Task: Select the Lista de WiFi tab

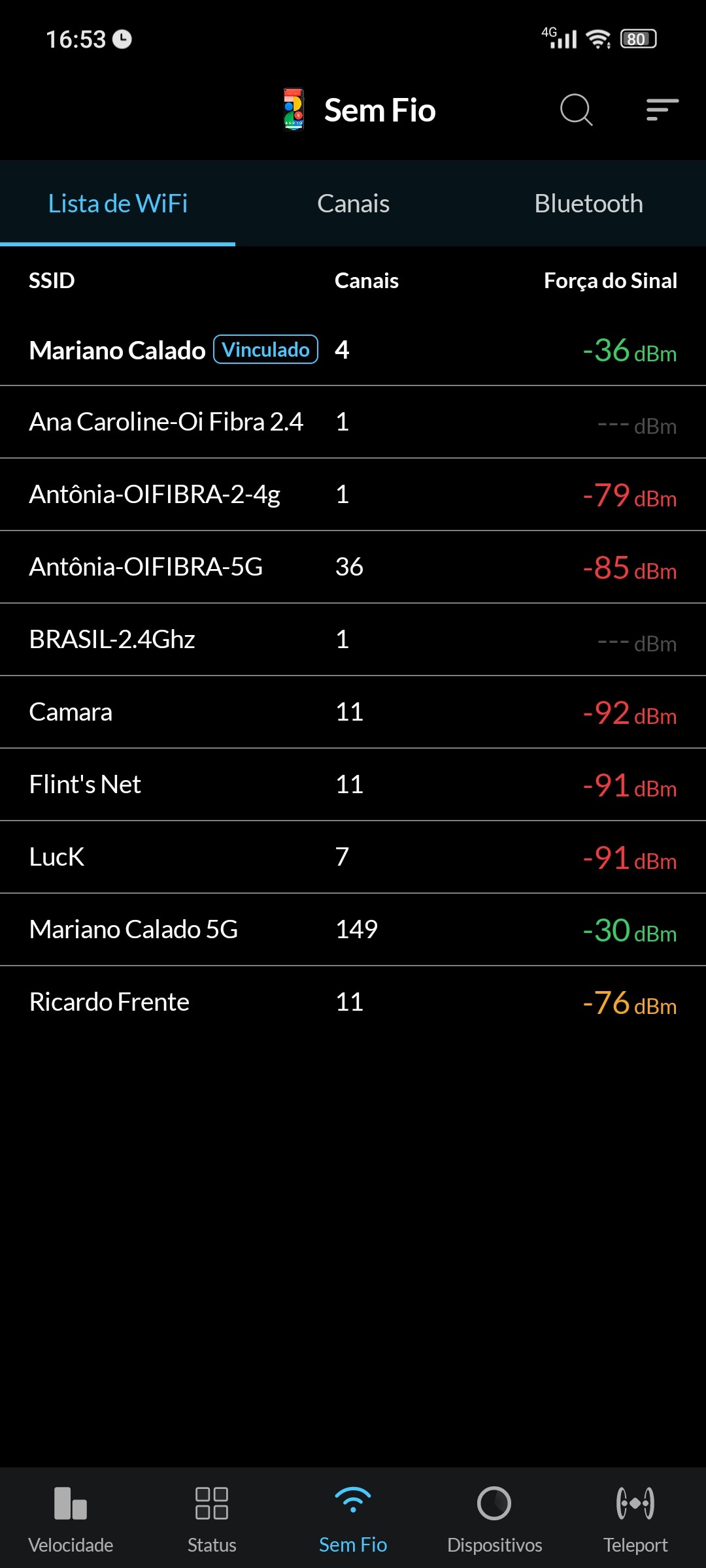Action: pyautogui.click(x=118, y=204)
